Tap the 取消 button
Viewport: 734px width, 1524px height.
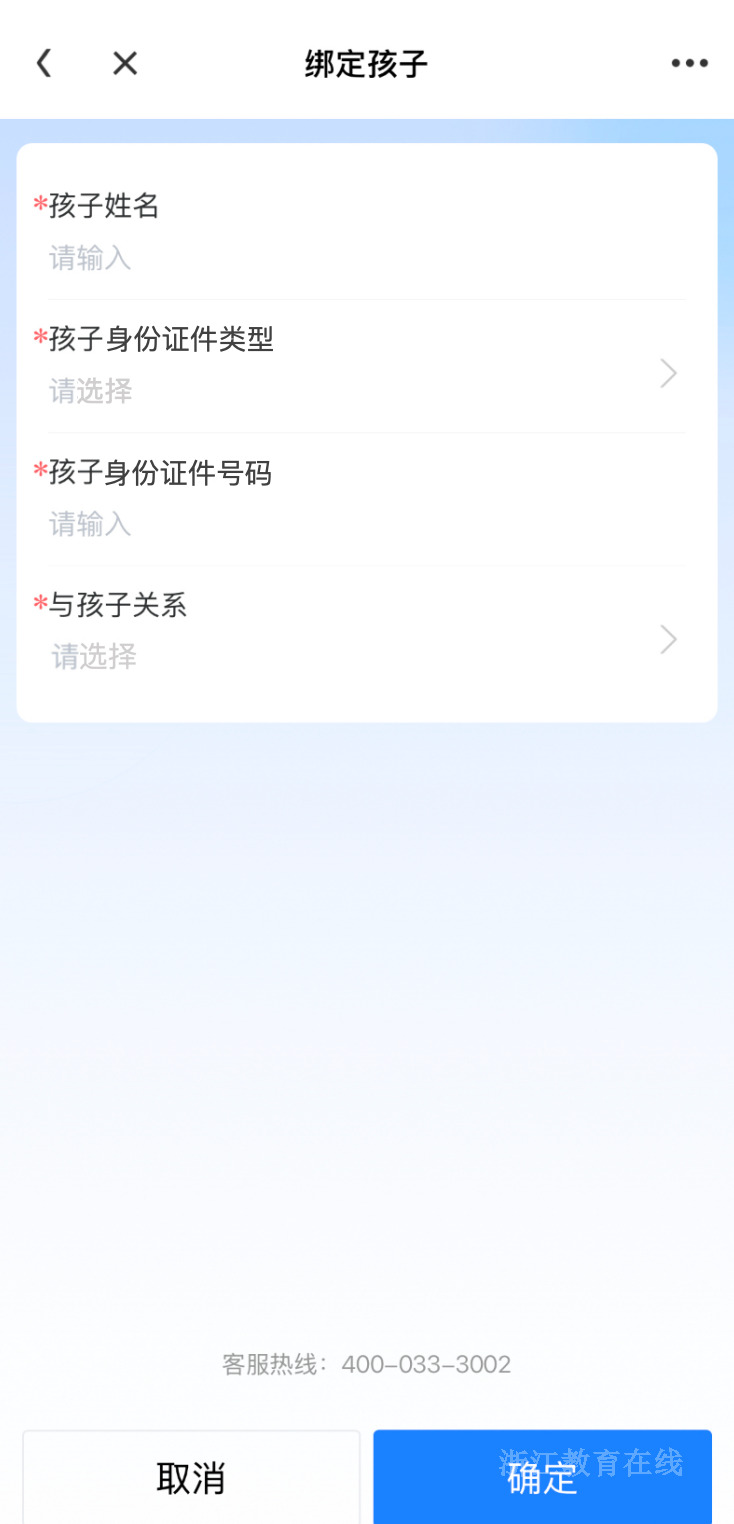pyautogui.click(x=191, y=1478)
